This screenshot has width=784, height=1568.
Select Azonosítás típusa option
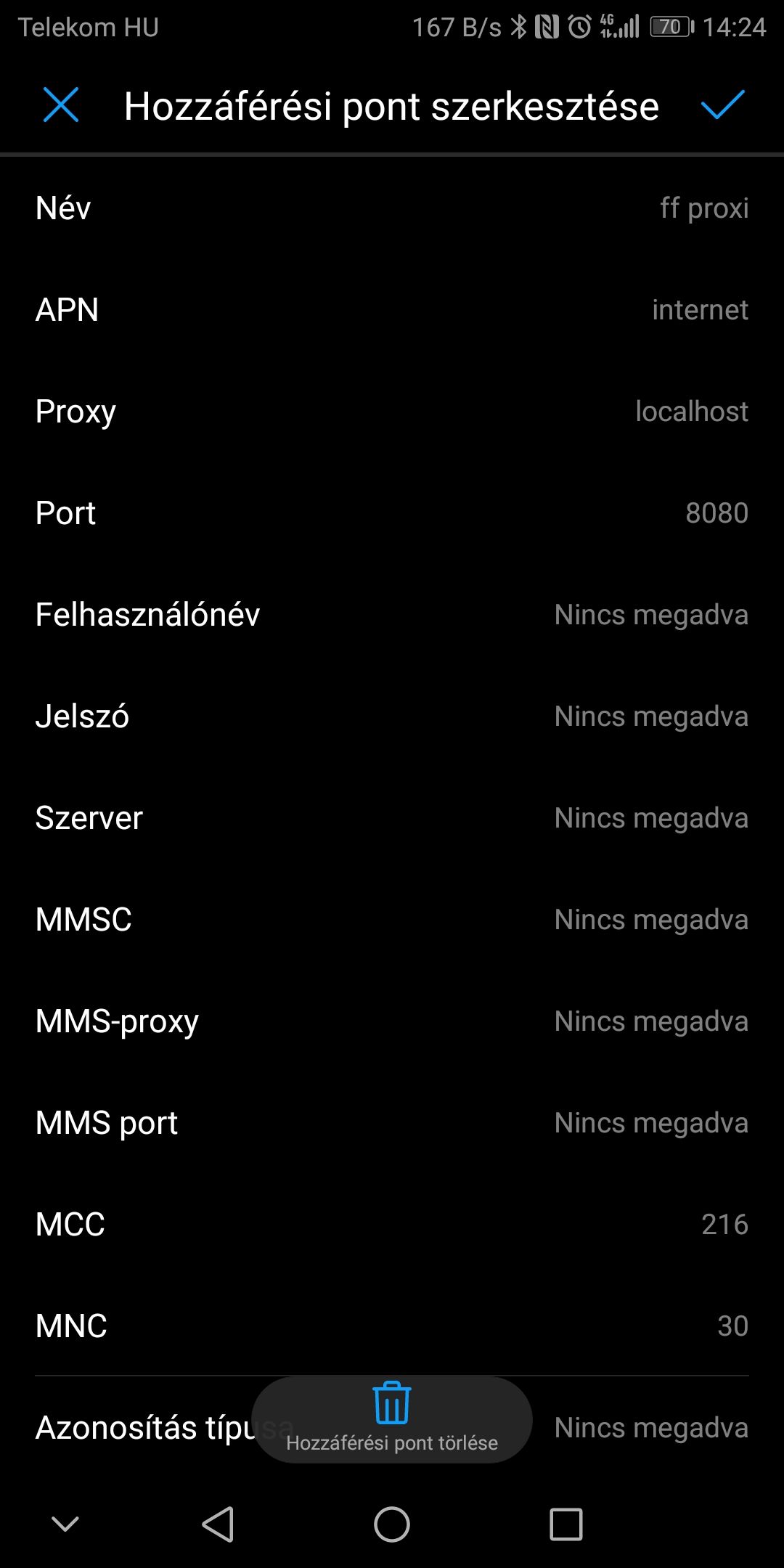coord(392,1428)
